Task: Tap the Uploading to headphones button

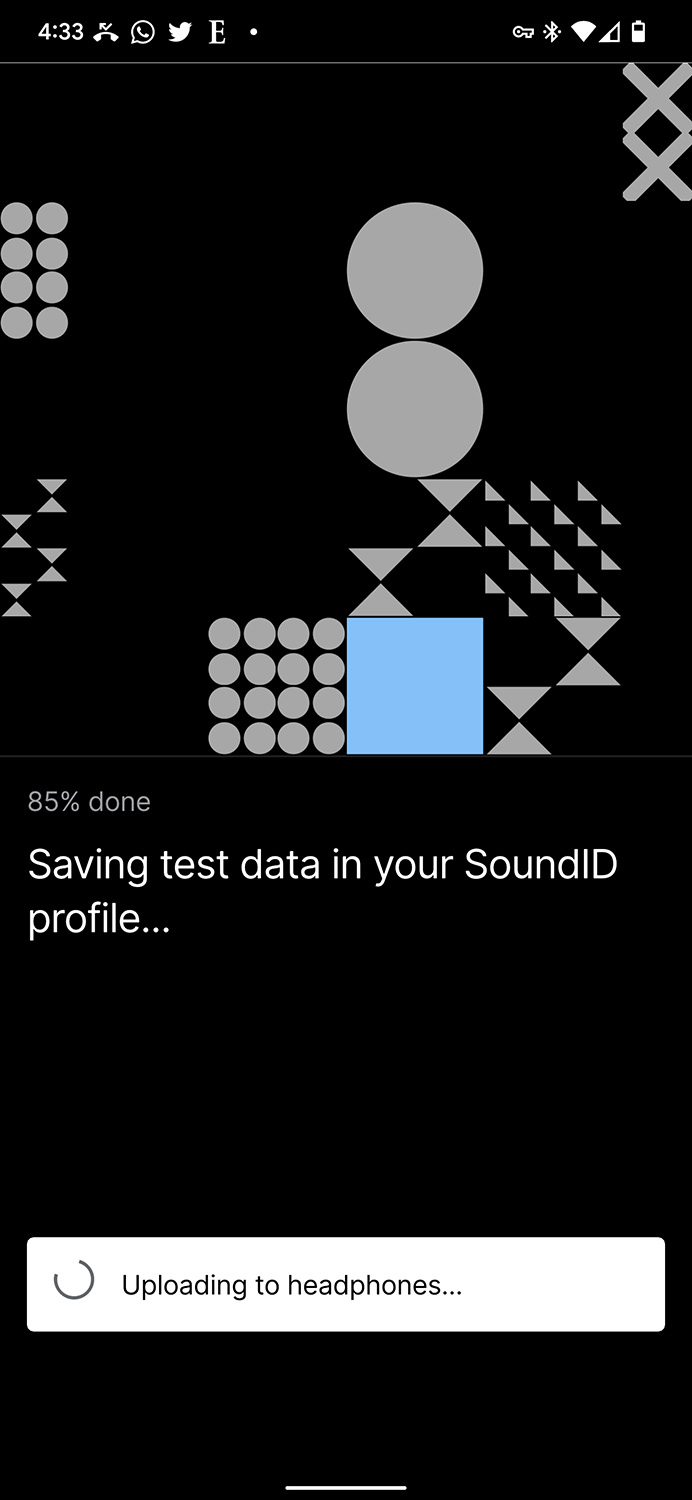Action: [x=346, y=1284]
